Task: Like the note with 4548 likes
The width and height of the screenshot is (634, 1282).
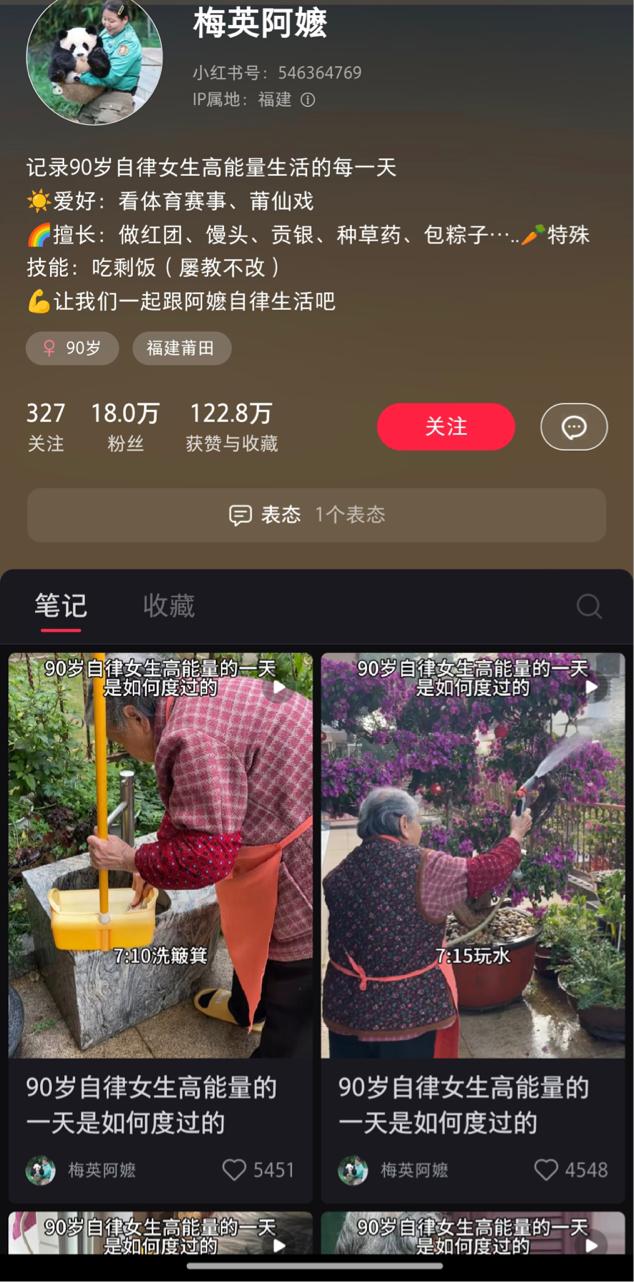Action: click(x=546, y=1169)
